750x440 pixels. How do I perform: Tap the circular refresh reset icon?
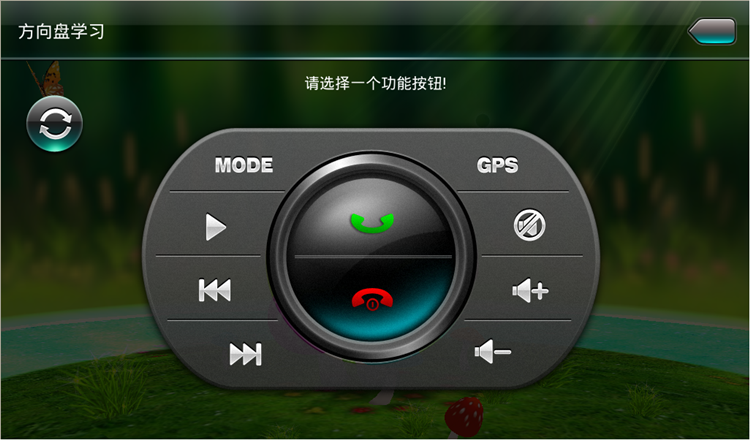point(54,125)
